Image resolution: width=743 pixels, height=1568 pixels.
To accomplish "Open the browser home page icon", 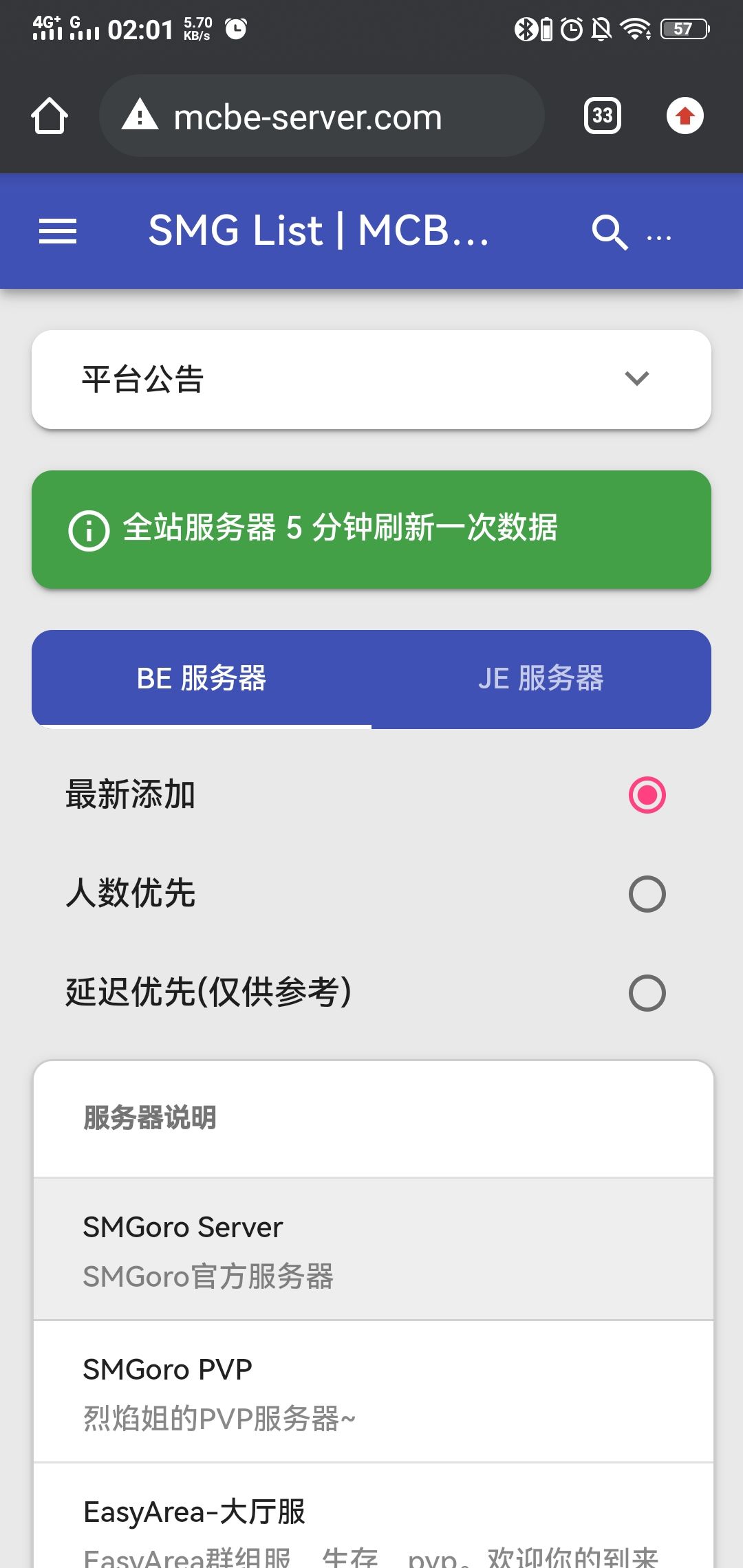I will point(50,116).
